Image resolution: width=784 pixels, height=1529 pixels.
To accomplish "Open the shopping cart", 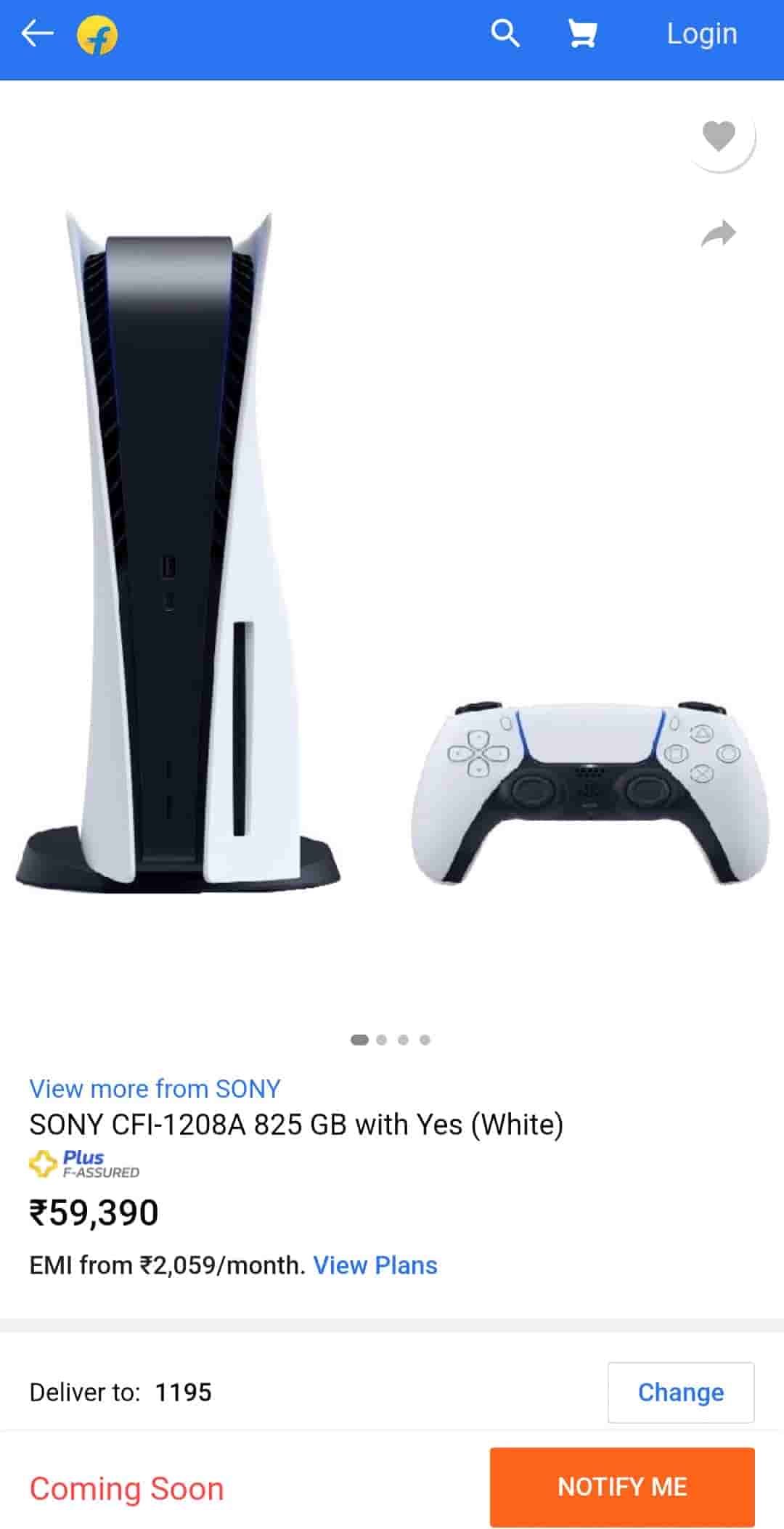I will click(x=581, y=34).
